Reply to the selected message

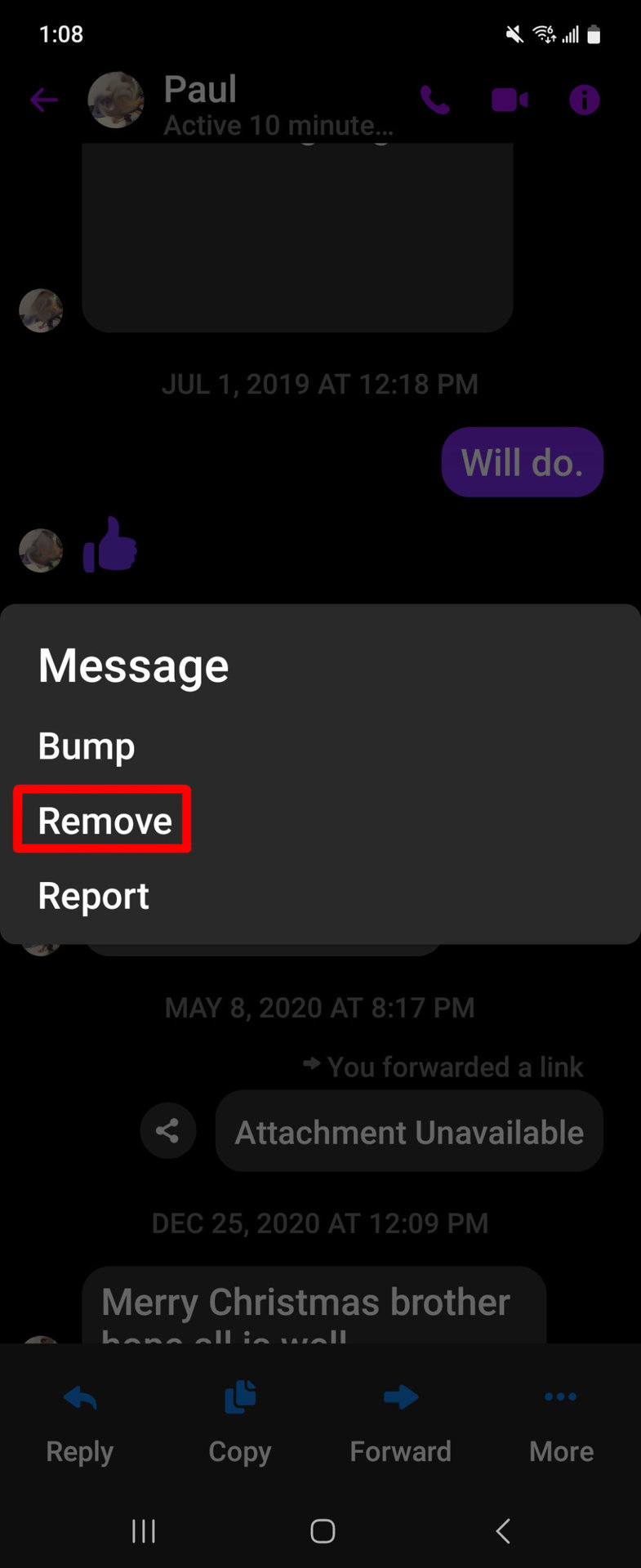tap(80, 1420)
